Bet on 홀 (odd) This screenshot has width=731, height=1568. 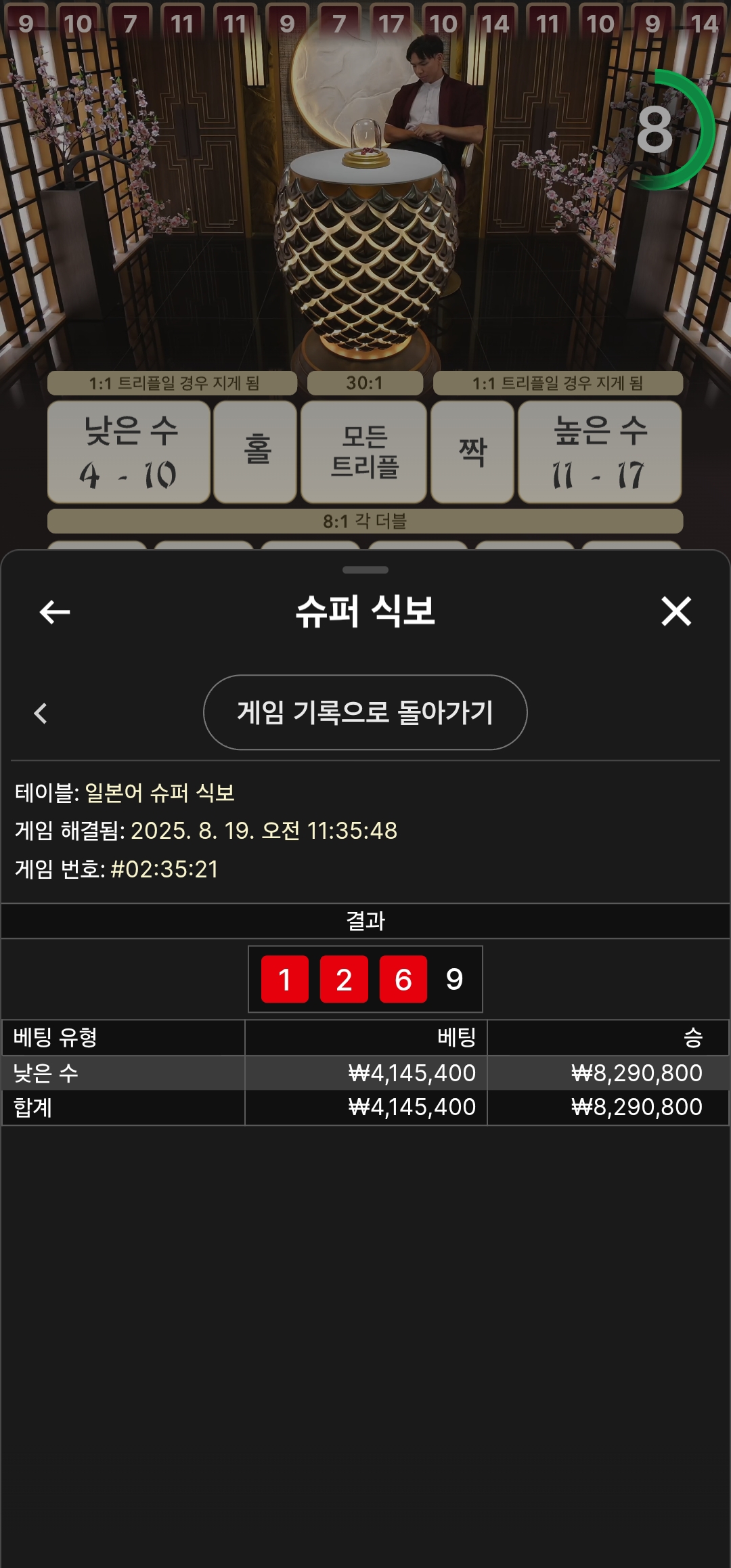pos(256,452)
